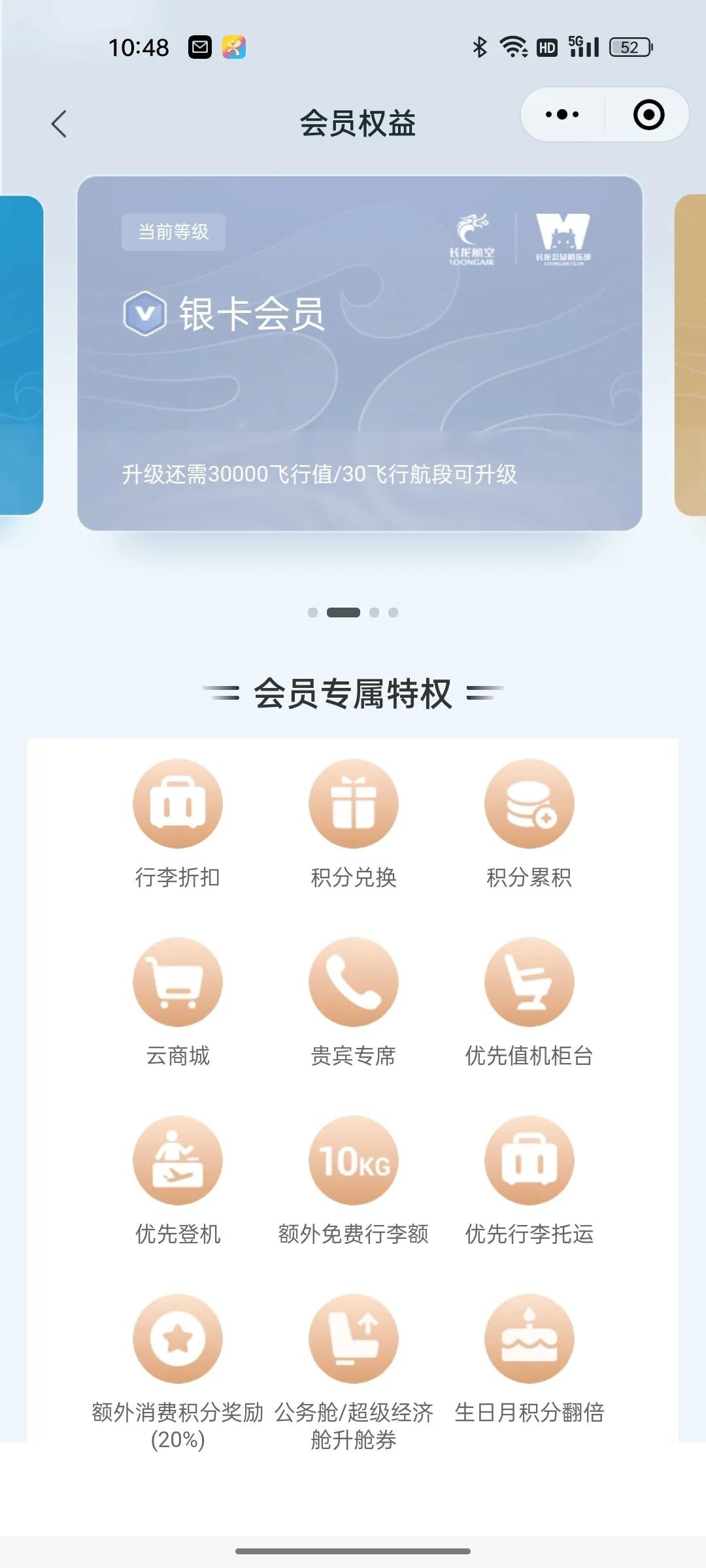Open 行李折扣 privilege
This screenshot has height=1568, width=706.
tap(178, 804)
